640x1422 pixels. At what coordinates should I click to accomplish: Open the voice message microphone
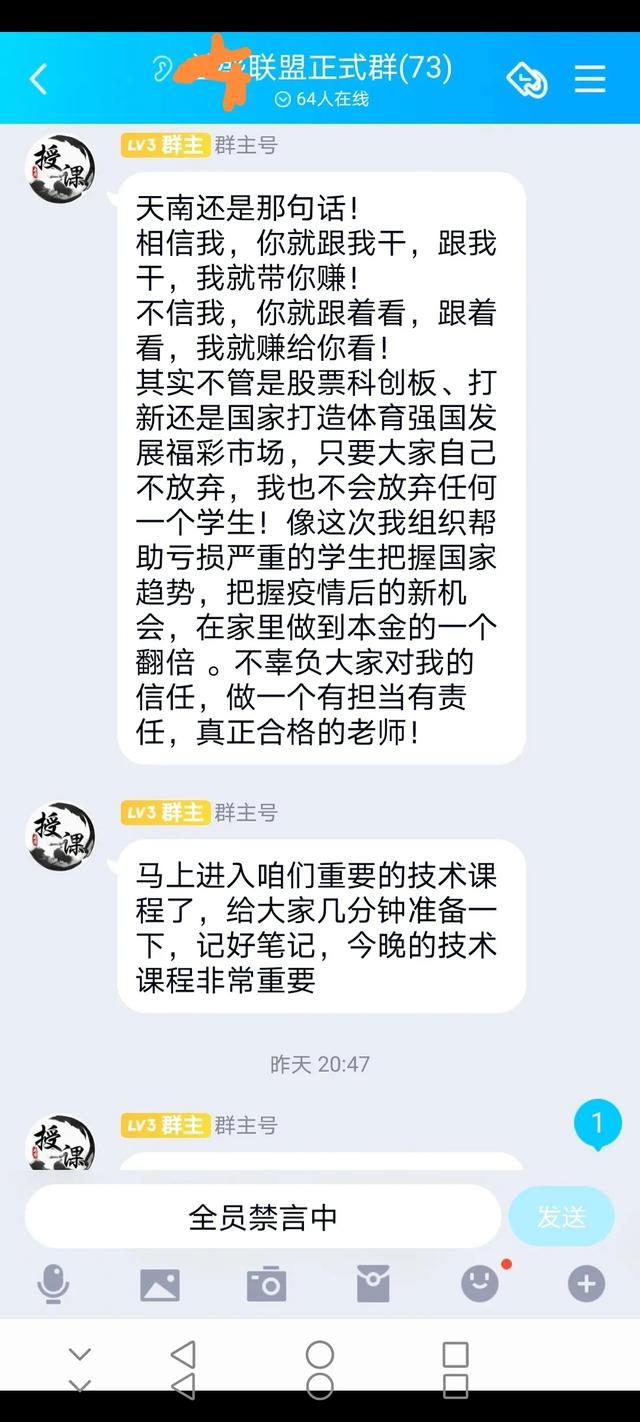tap(53, 1283)
